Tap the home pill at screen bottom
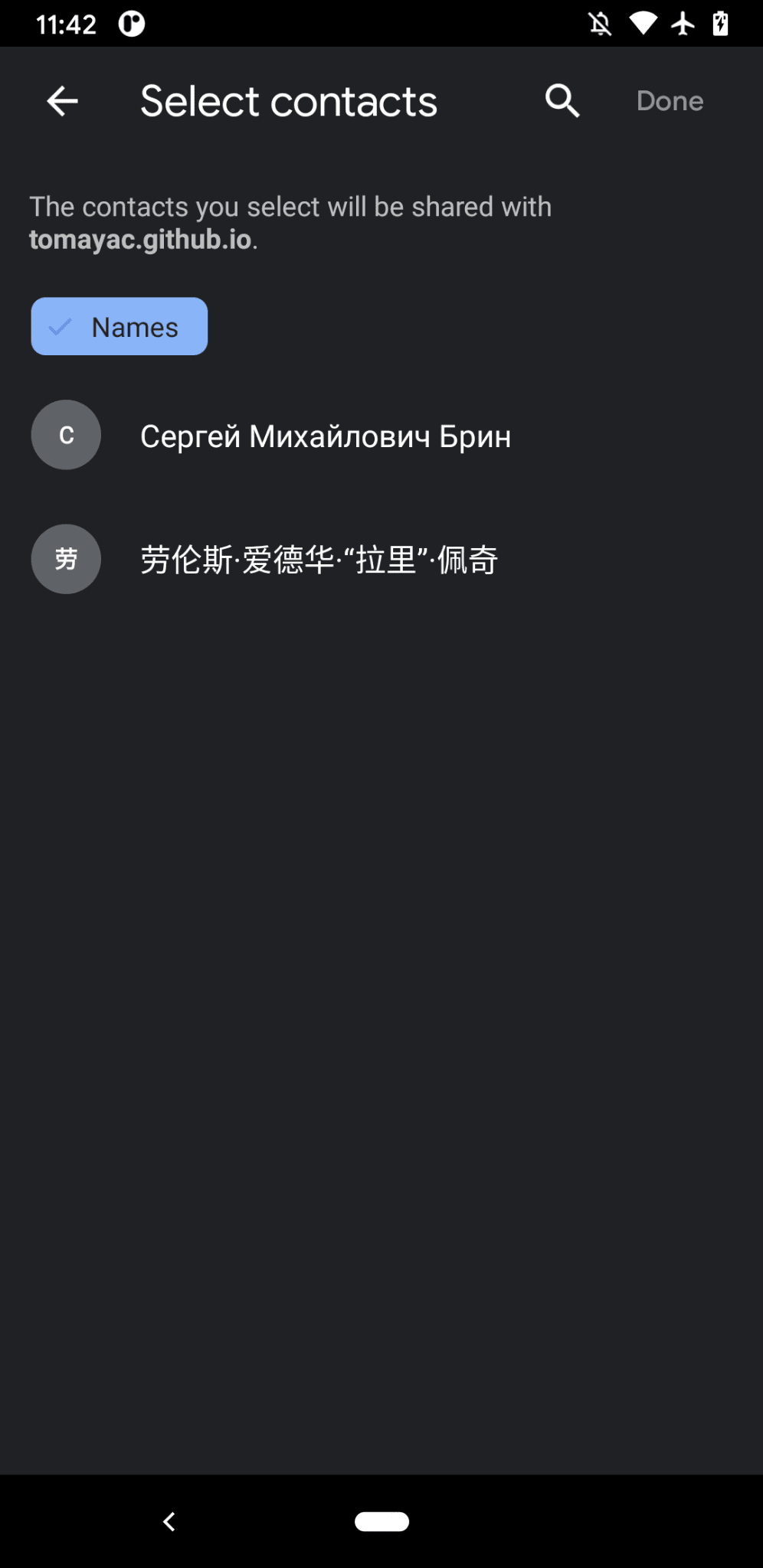763x1568 pixels. point(381,1521)
